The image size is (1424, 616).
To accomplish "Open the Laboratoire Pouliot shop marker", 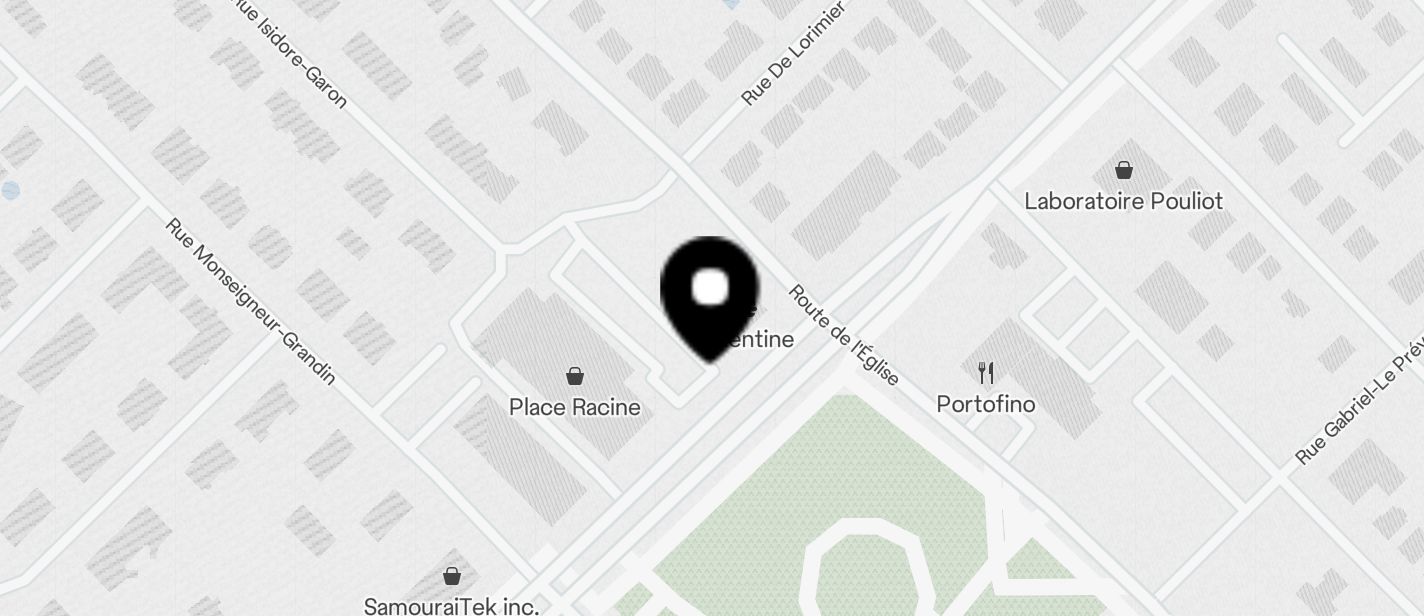I will point(1124,170).
